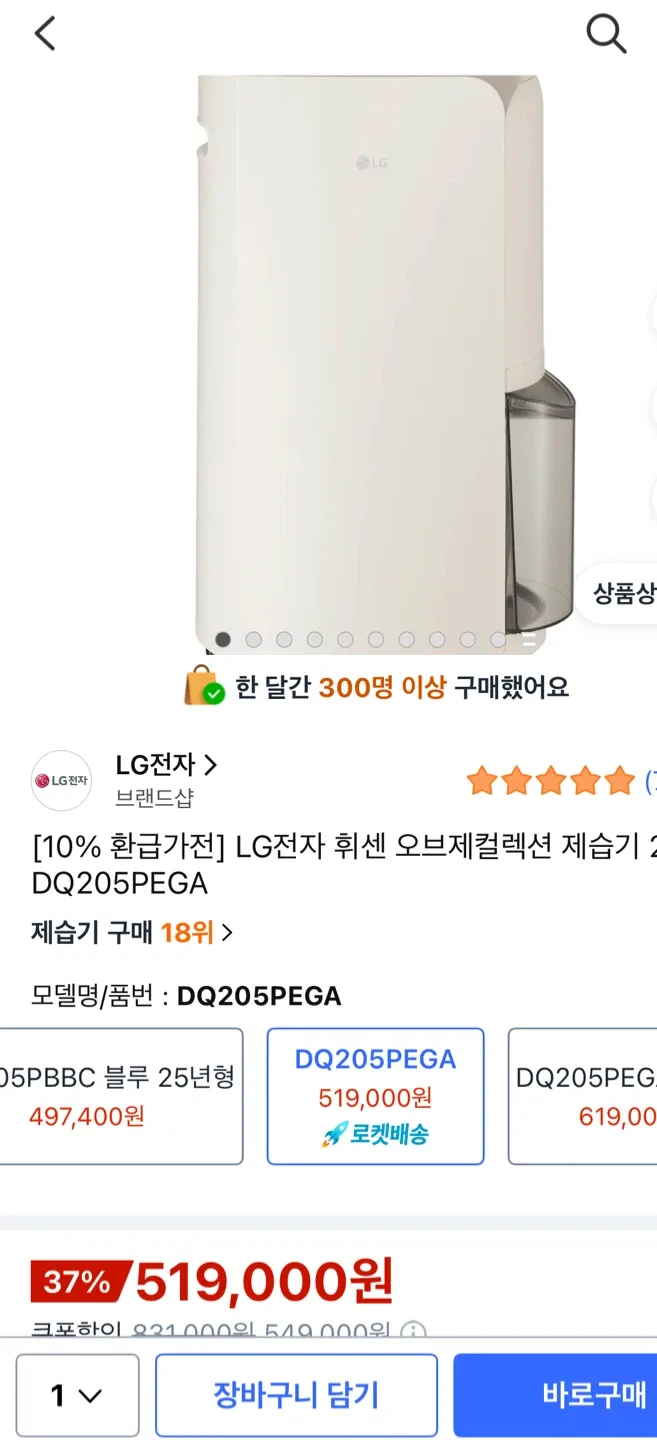Tap the info icon beside coupon price
Image resolution: width=657 pixels, height=1440 pixels.
(x=412, y=1331)
